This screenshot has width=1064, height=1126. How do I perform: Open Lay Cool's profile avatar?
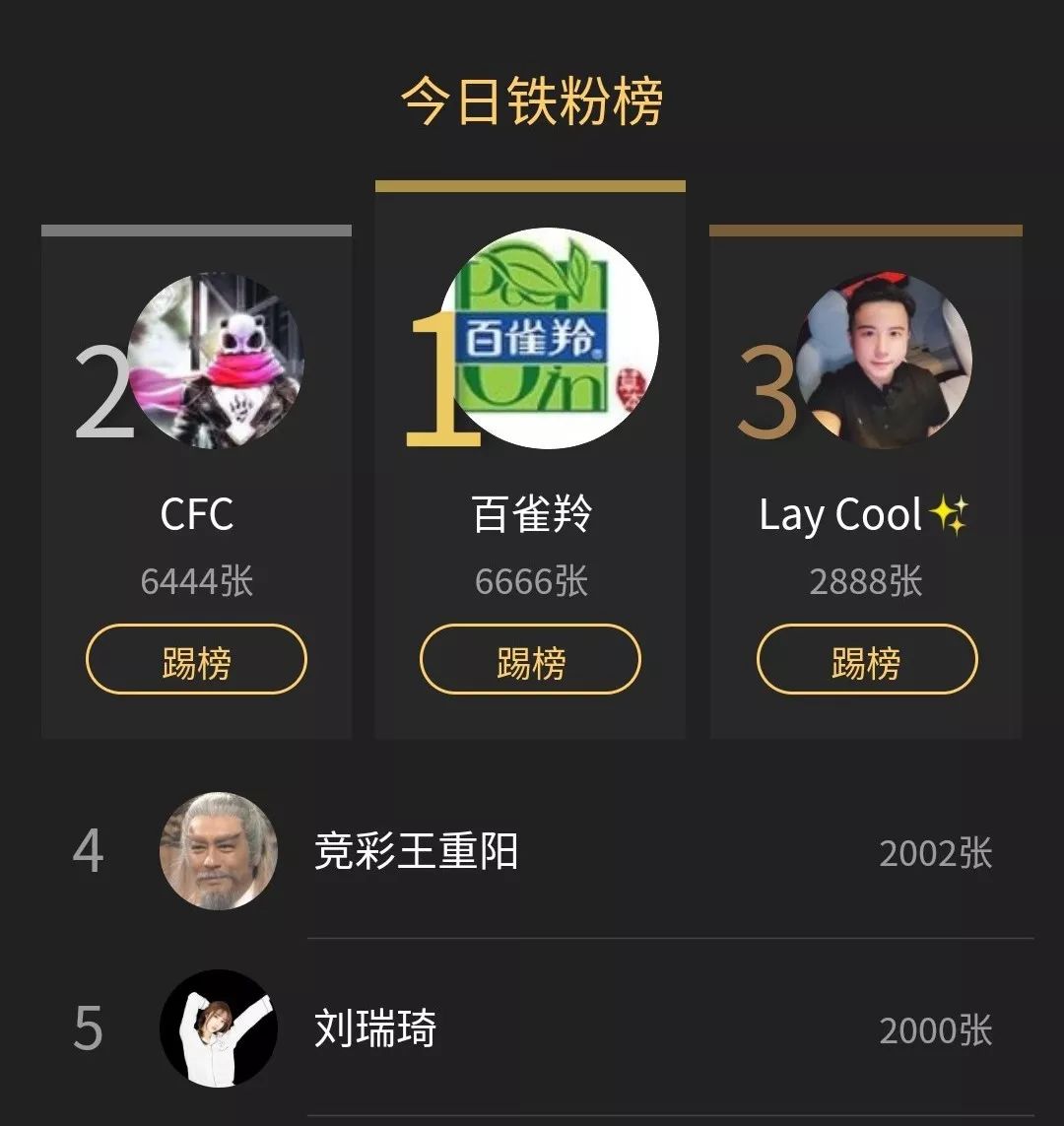click(x=883, y=362)
